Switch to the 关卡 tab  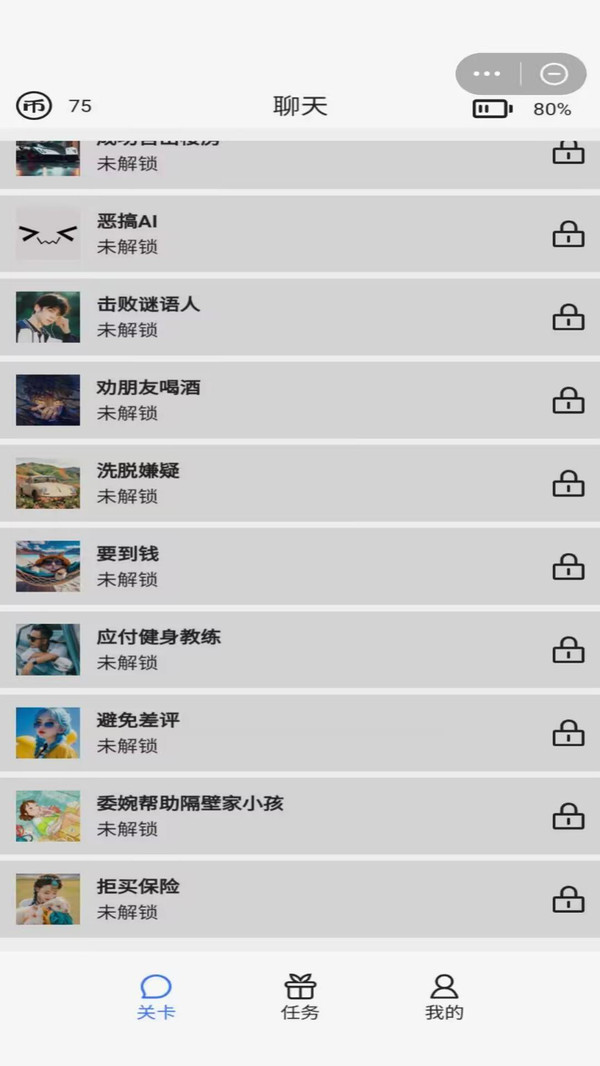click(156, 997)
